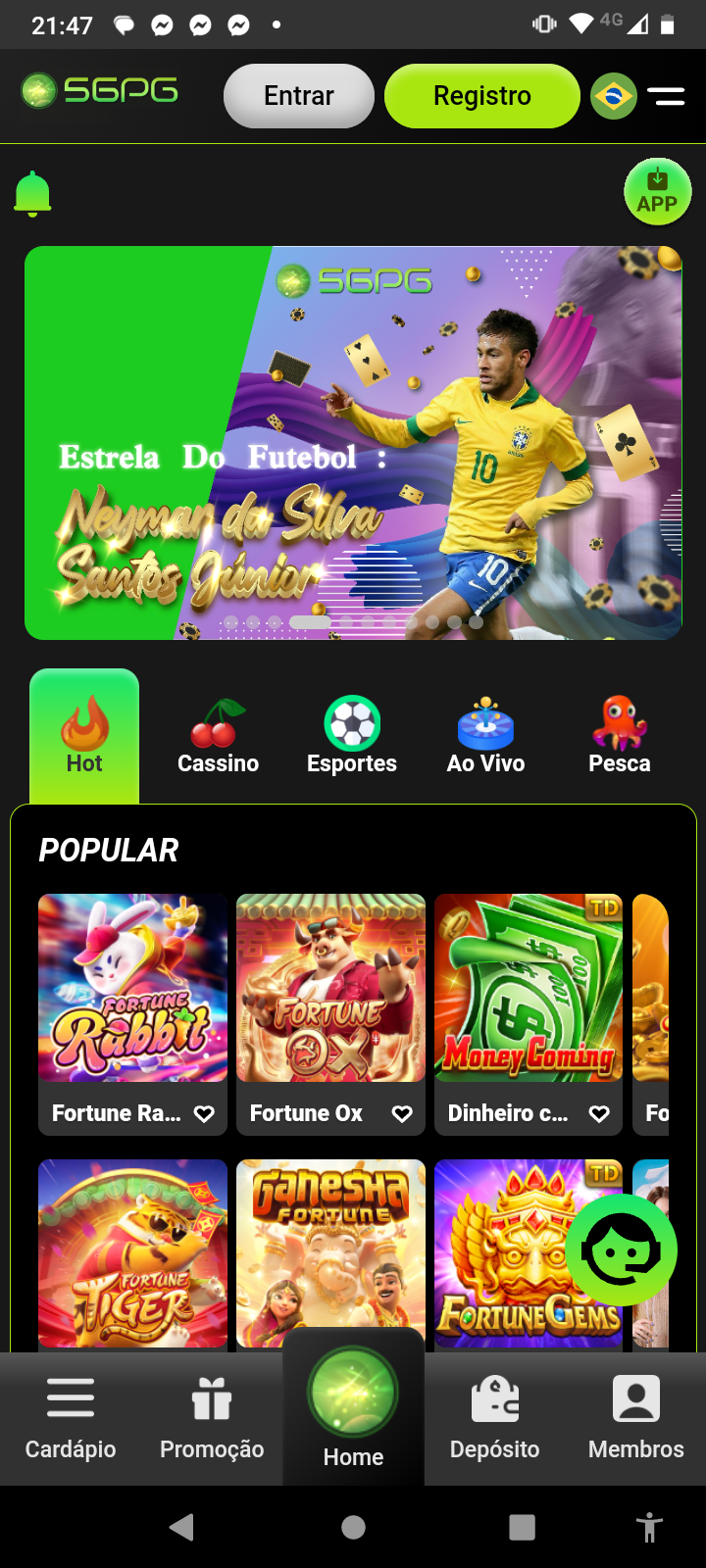Launch the Fortune Tiger game
The height and width of the screenshot is (1568, 706).
[x=132, y=1254]
